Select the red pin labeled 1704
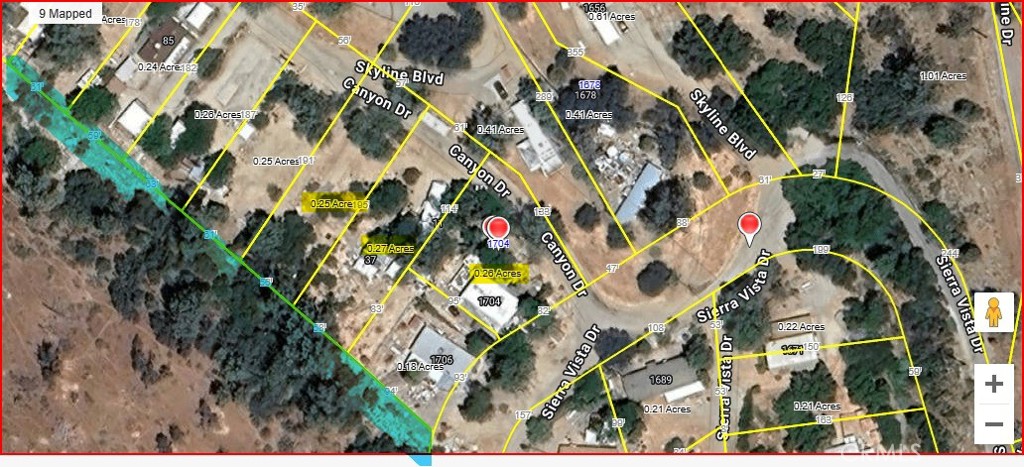1024x467 pixels. 498,228
